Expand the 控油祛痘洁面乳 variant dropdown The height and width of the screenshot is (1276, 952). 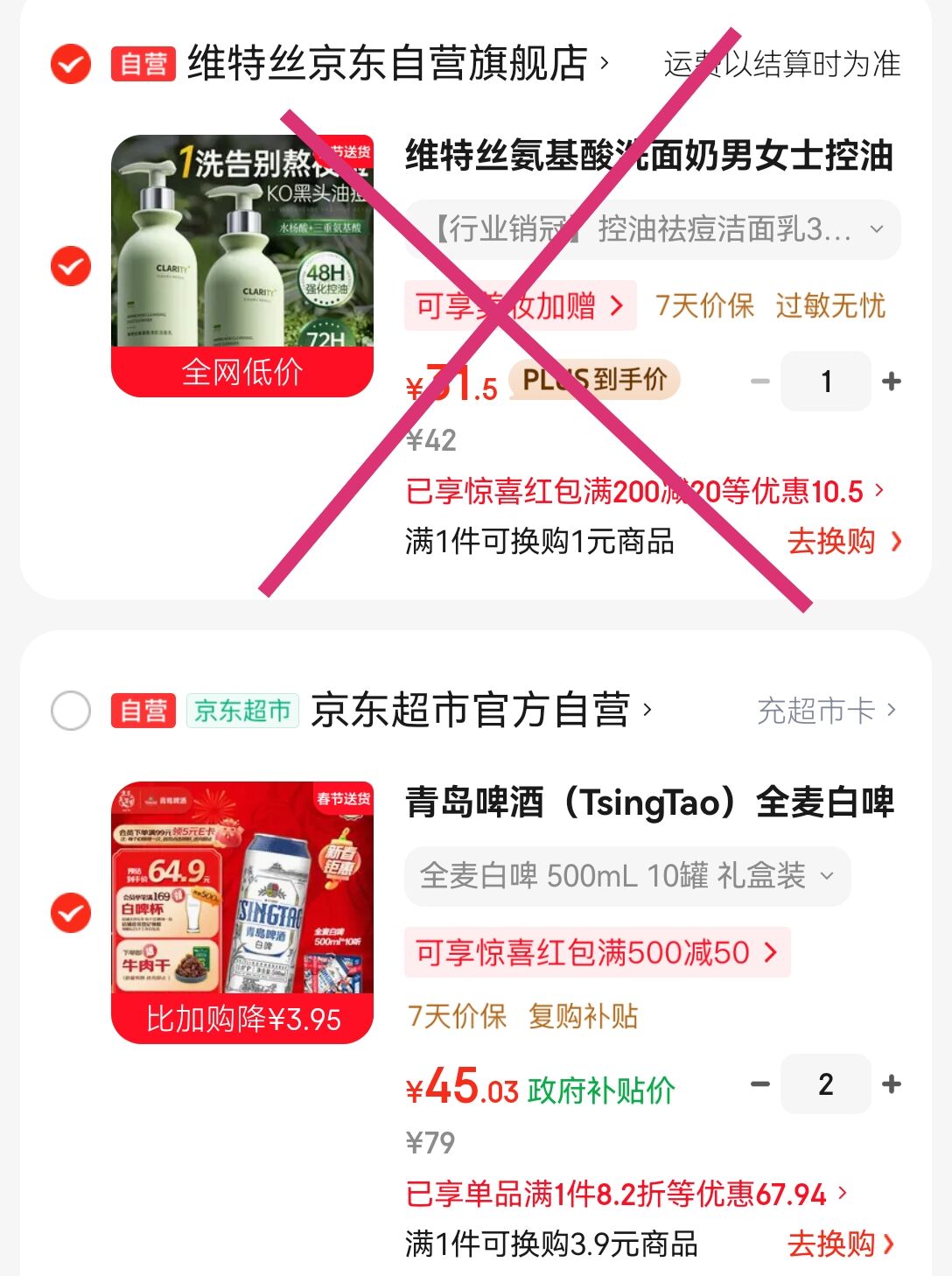click(x=652, y=230)
